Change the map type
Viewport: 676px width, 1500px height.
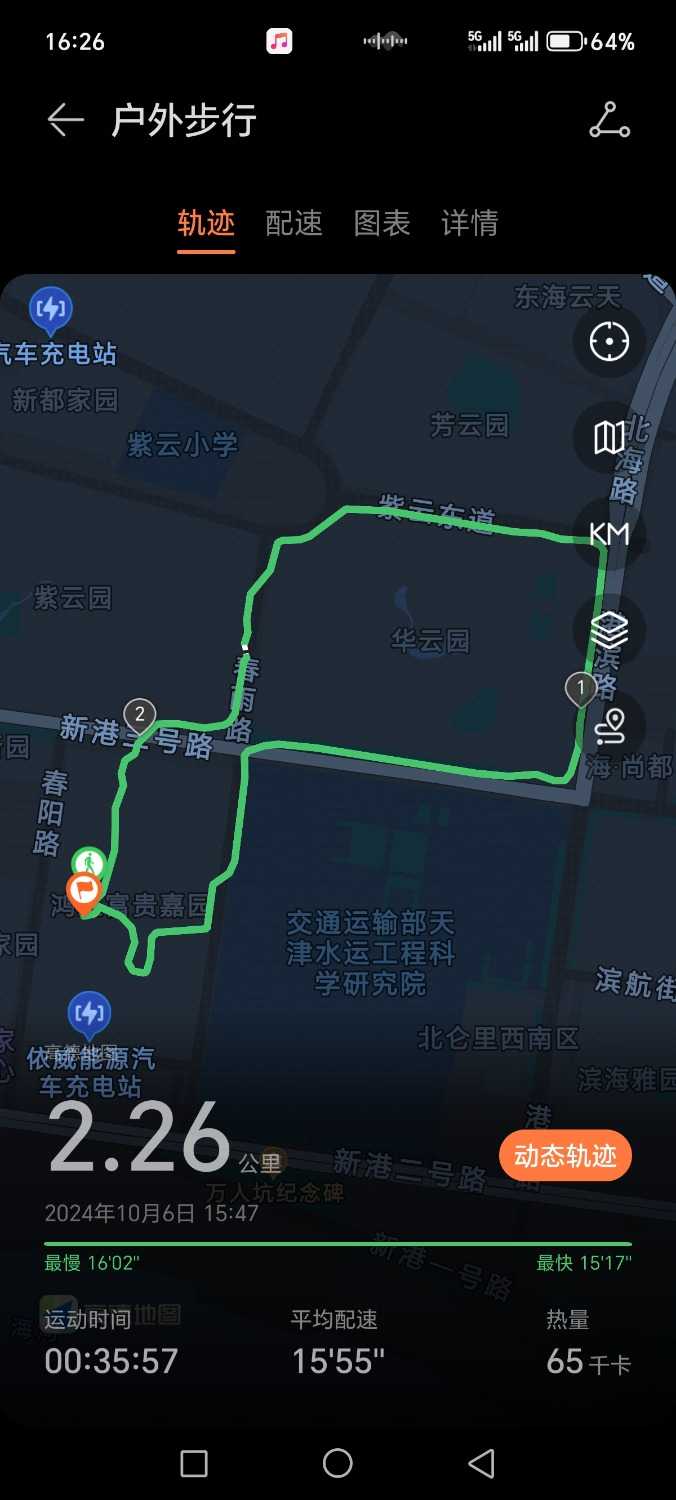point(608,437)
